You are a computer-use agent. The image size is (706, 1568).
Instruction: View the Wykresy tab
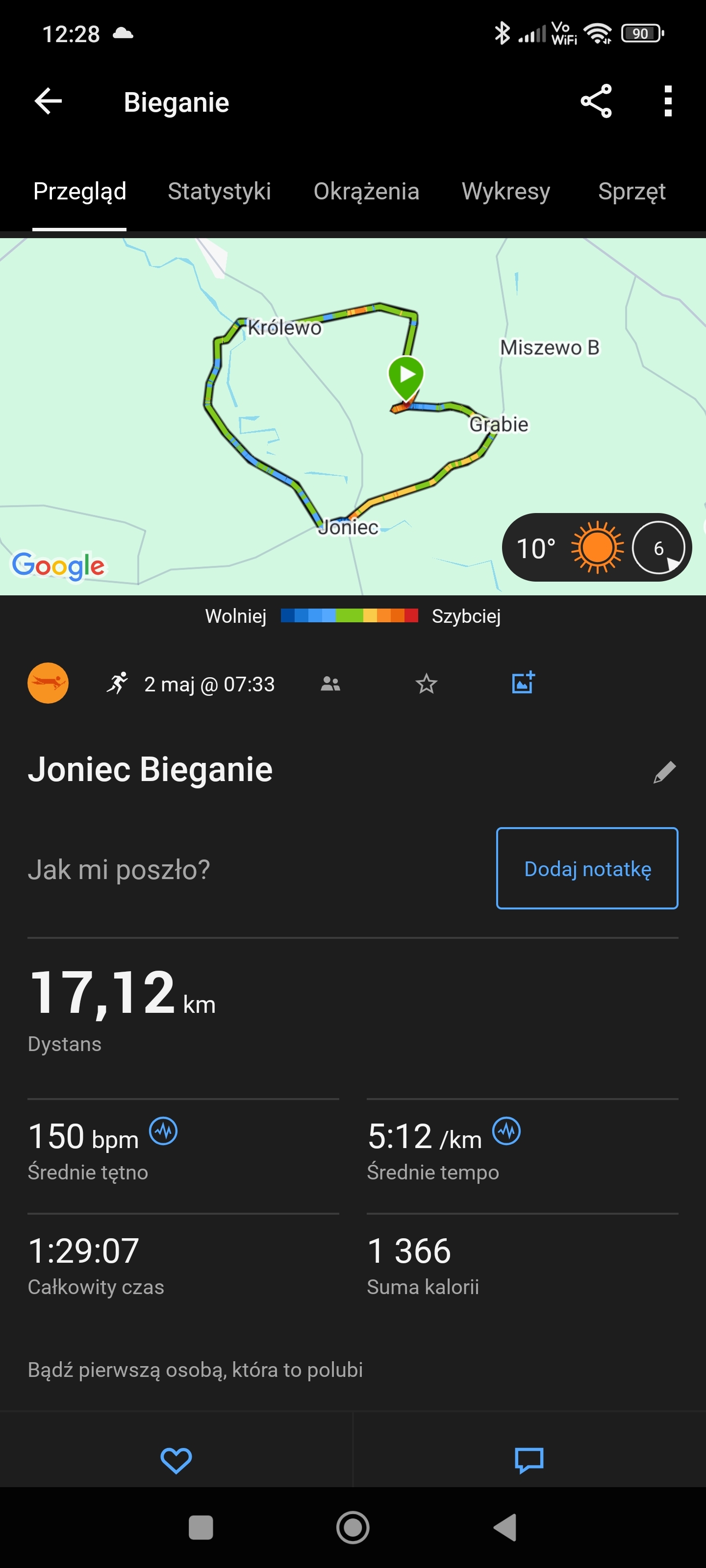(x=505, y=192)
